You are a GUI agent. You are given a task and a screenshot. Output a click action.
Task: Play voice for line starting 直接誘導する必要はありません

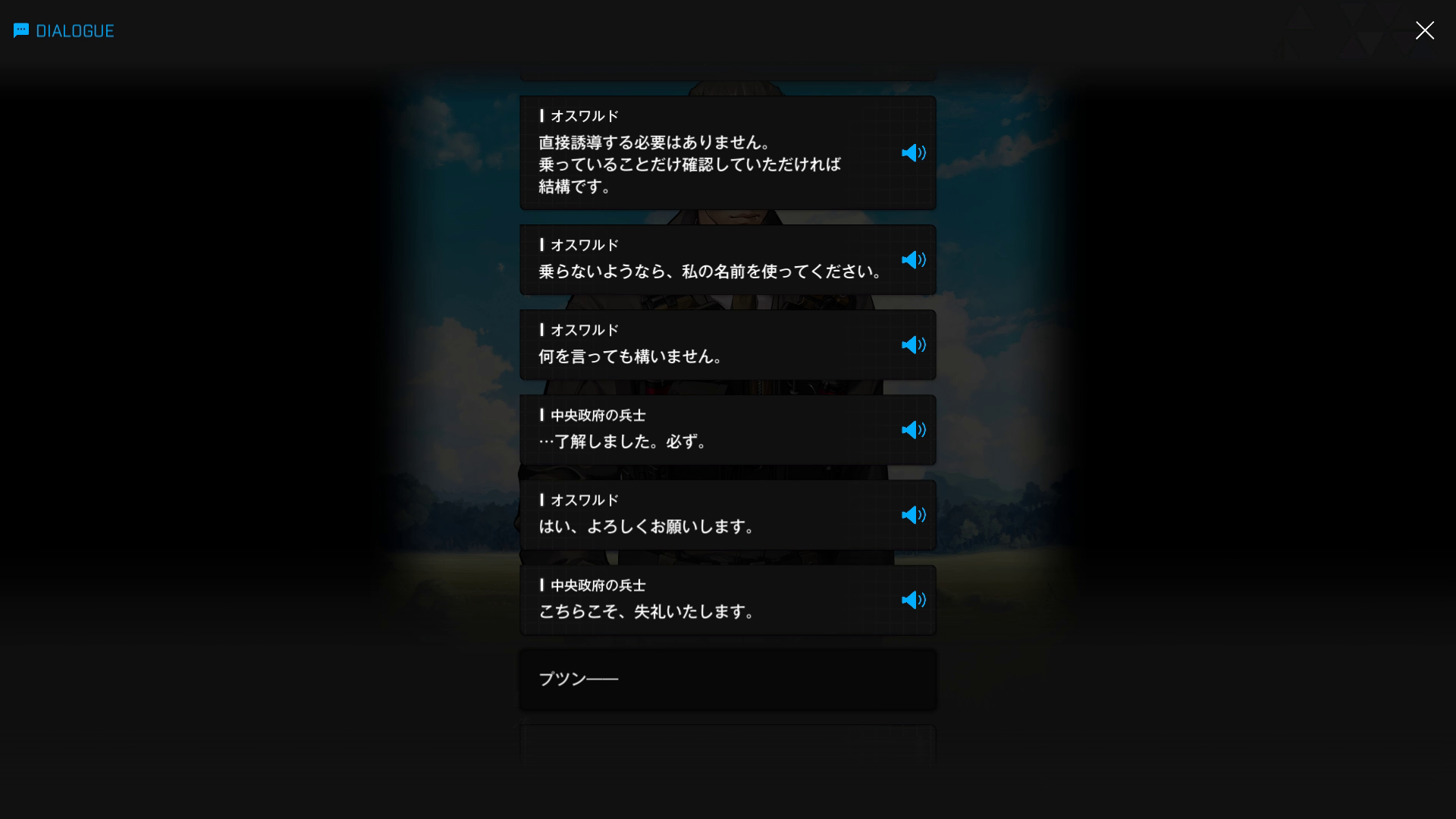[x=913, y=153]
